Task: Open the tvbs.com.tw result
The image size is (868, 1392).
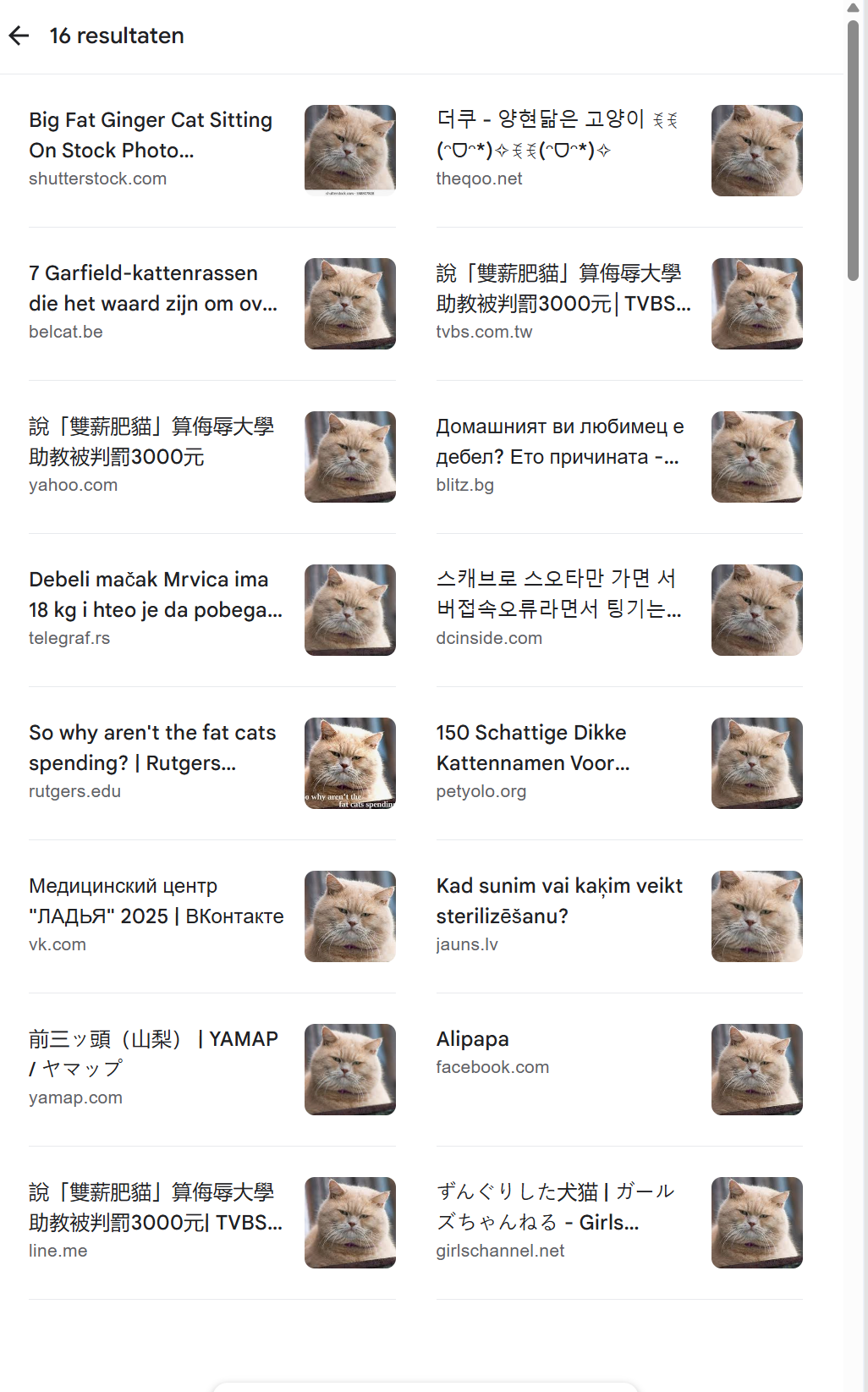Action: click(x=619, y=304)
